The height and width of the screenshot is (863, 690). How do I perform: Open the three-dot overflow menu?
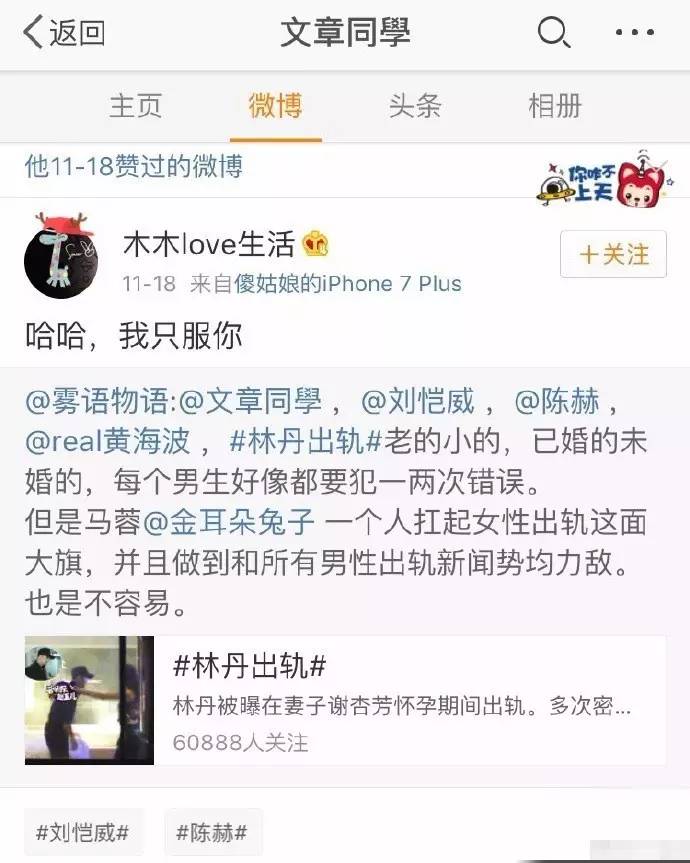click(x=634, y=33)
